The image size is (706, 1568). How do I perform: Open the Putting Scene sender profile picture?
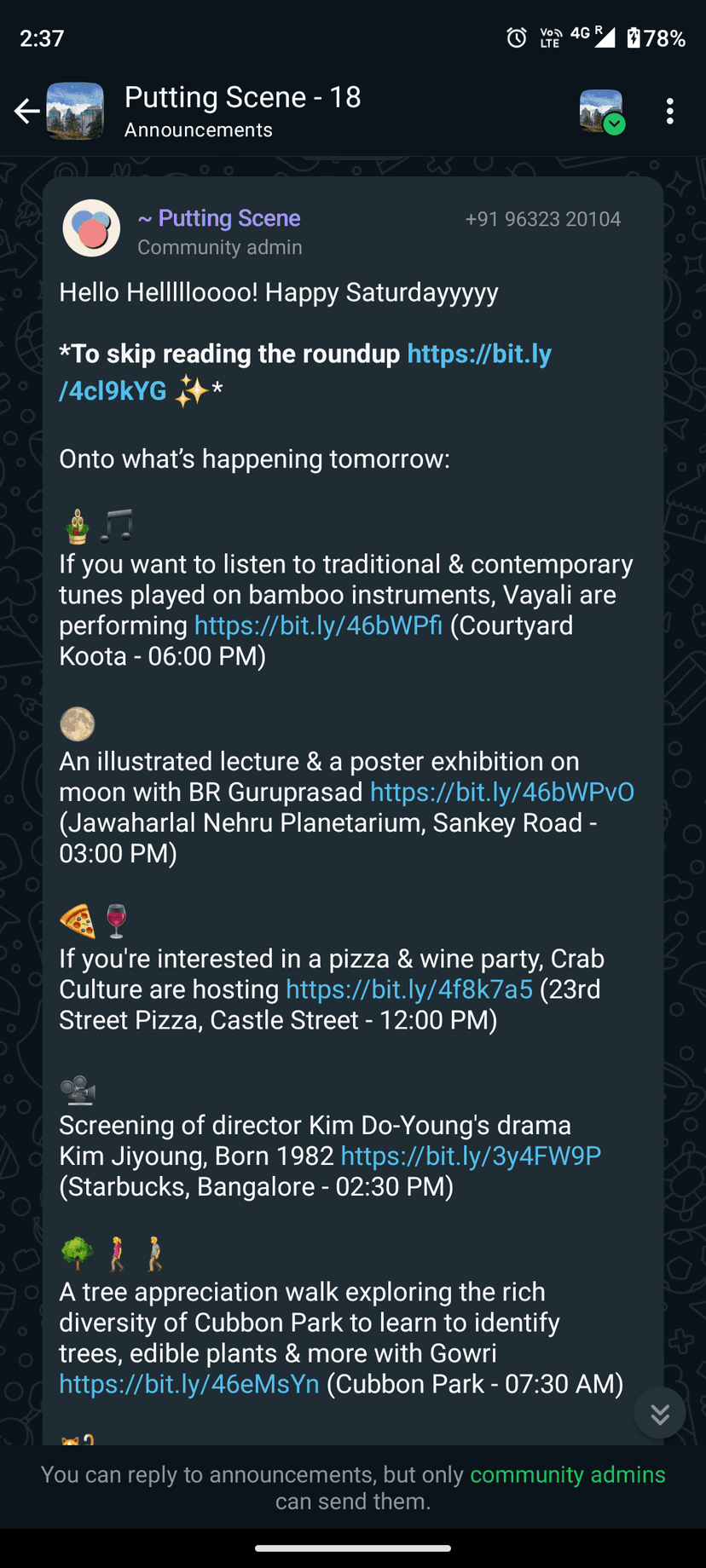pyautogui.click(x=91, y=228)
